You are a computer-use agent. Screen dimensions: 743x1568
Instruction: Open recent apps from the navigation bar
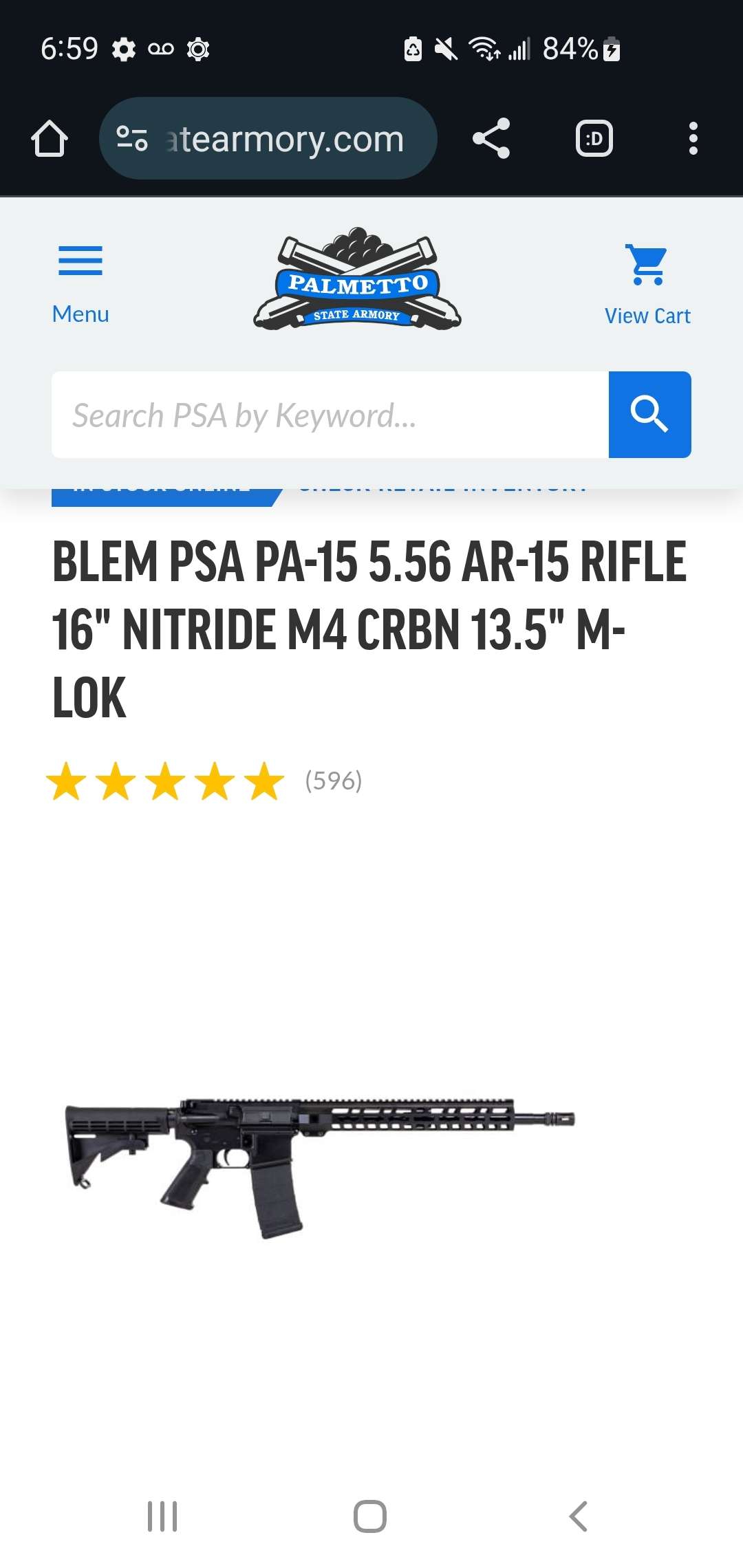click(162, 1516)
